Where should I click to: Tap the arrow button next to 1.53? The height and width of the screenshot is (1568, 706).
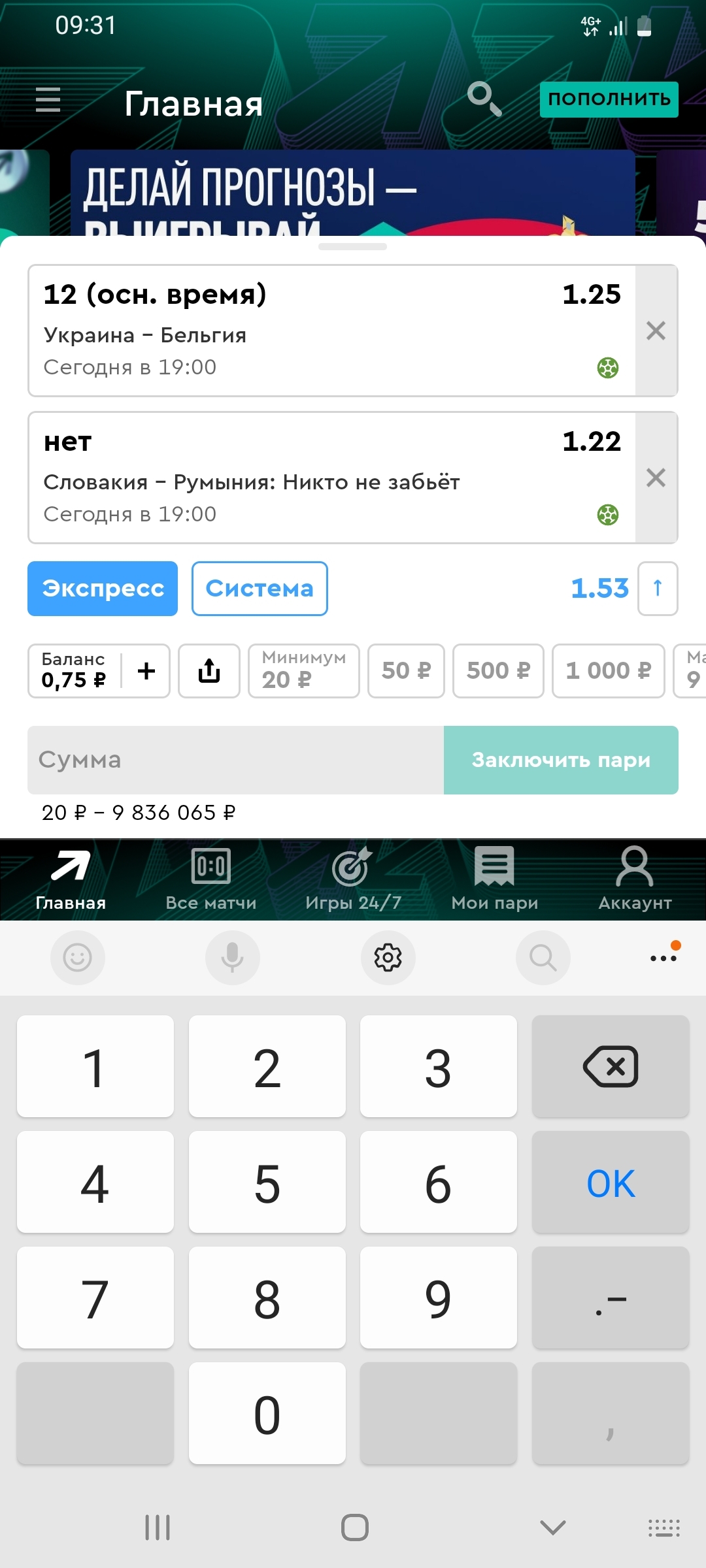click(658, 589)
